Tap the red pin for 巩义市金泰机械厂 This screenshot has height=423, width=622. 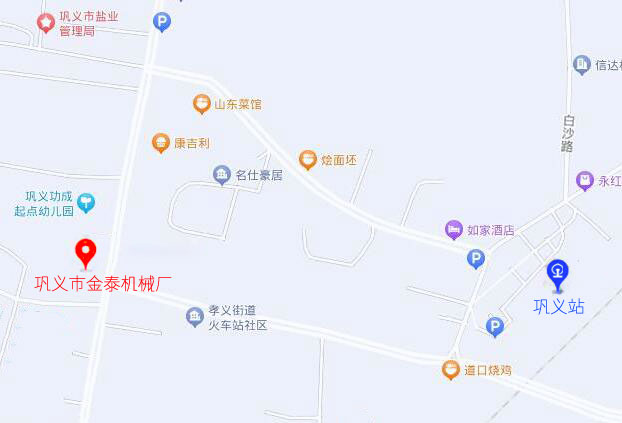[86, 251]
